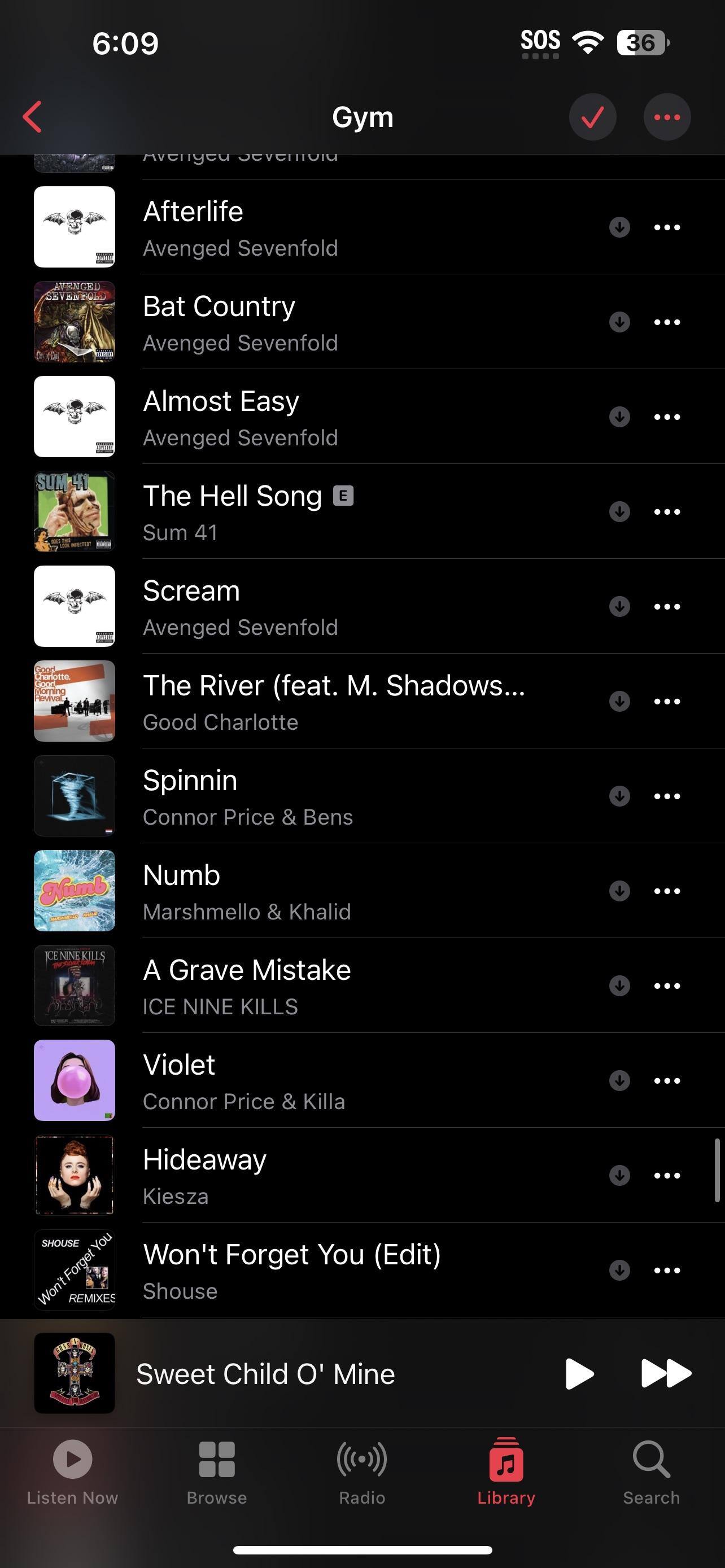Open the Gym playlist overflow menu

pos(667,117)
